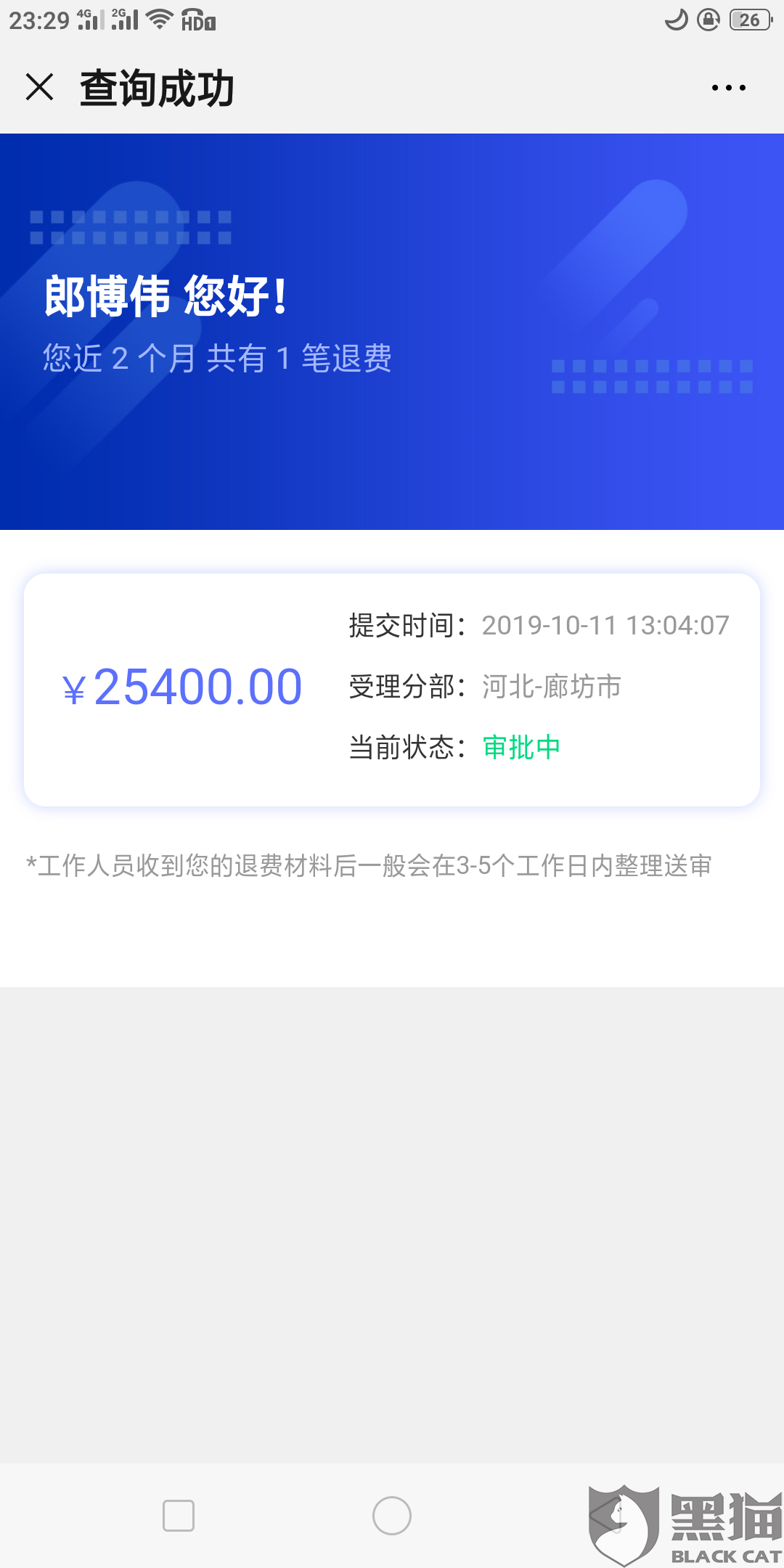784x1568 pixels.
Task: Tap the system home circle button
Action: pos(392,1516)
